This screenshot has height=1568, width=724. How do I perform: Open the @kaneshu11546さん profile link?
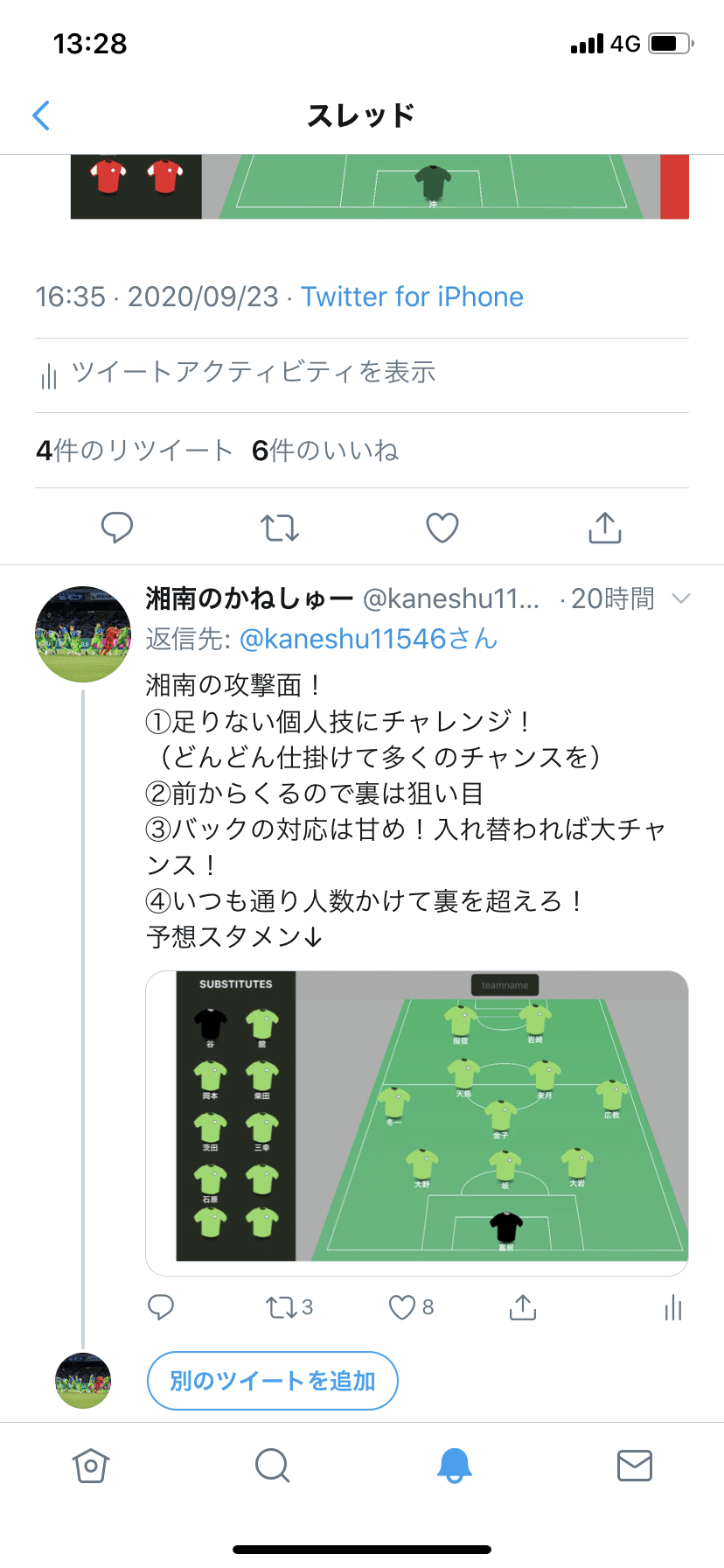click(368, 639)
